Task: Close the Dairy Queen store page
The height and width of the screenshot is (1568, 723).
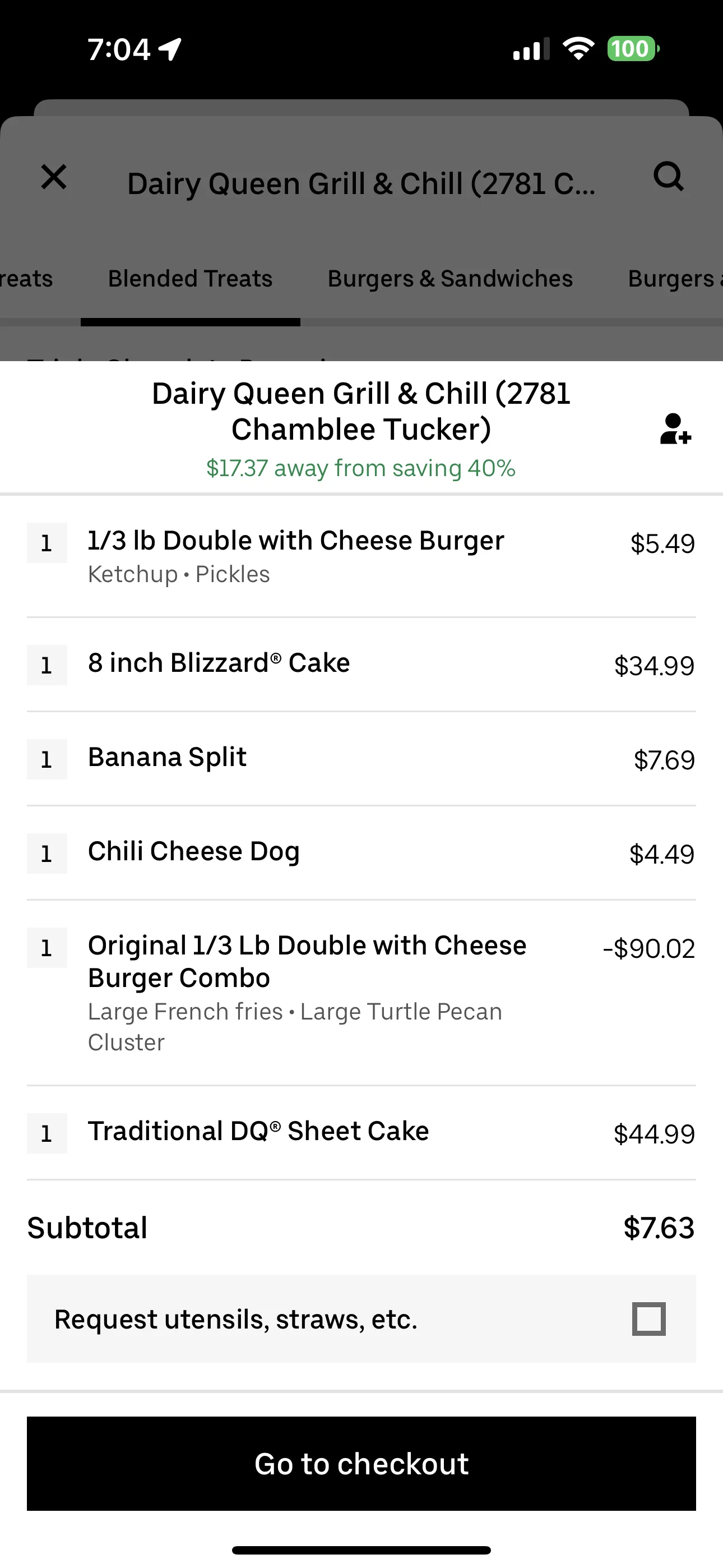Action: coord(54,178)
